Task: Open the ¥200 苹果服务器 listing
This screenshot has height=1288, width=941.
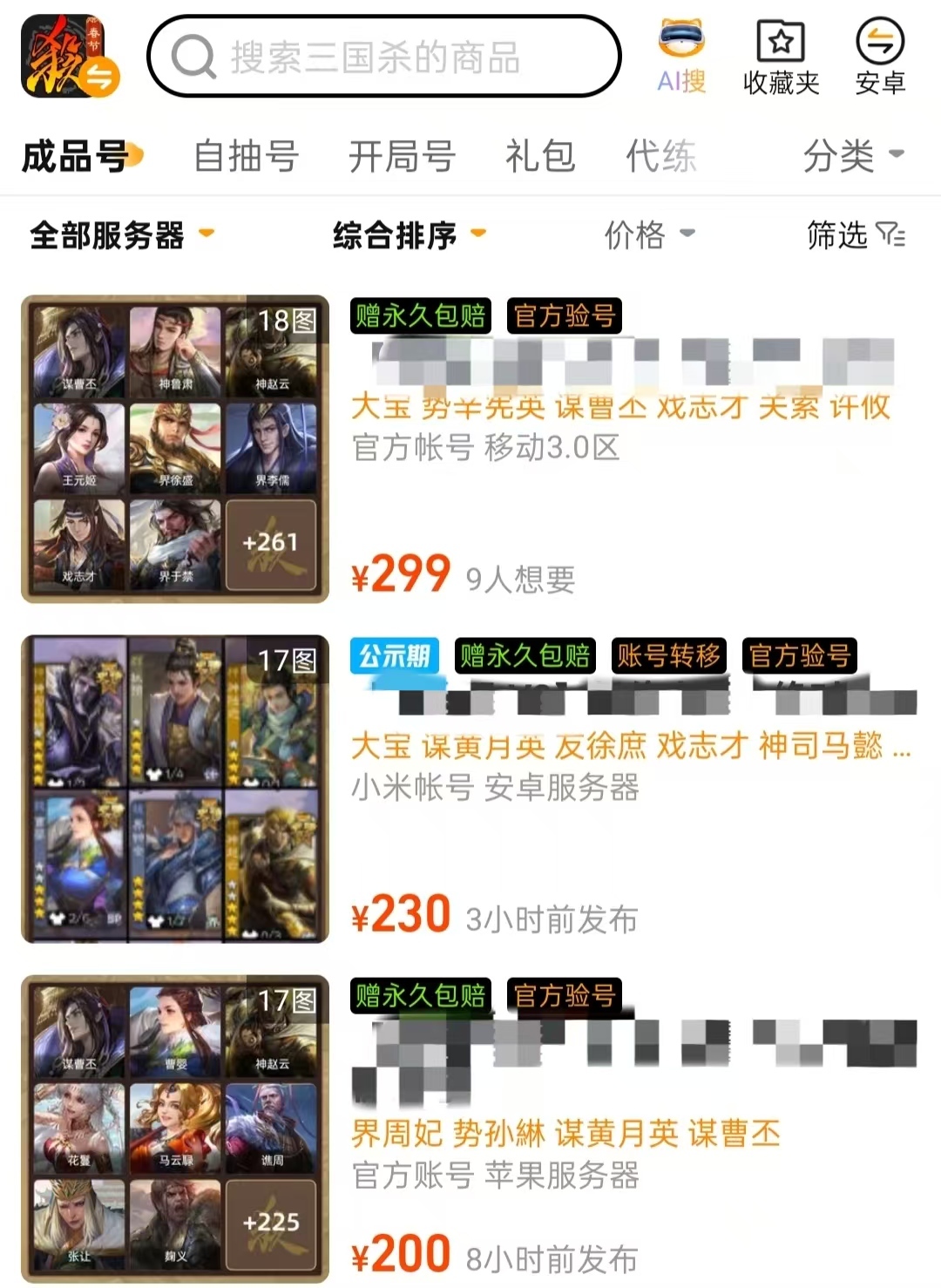Action: (x=470, y=1129)
